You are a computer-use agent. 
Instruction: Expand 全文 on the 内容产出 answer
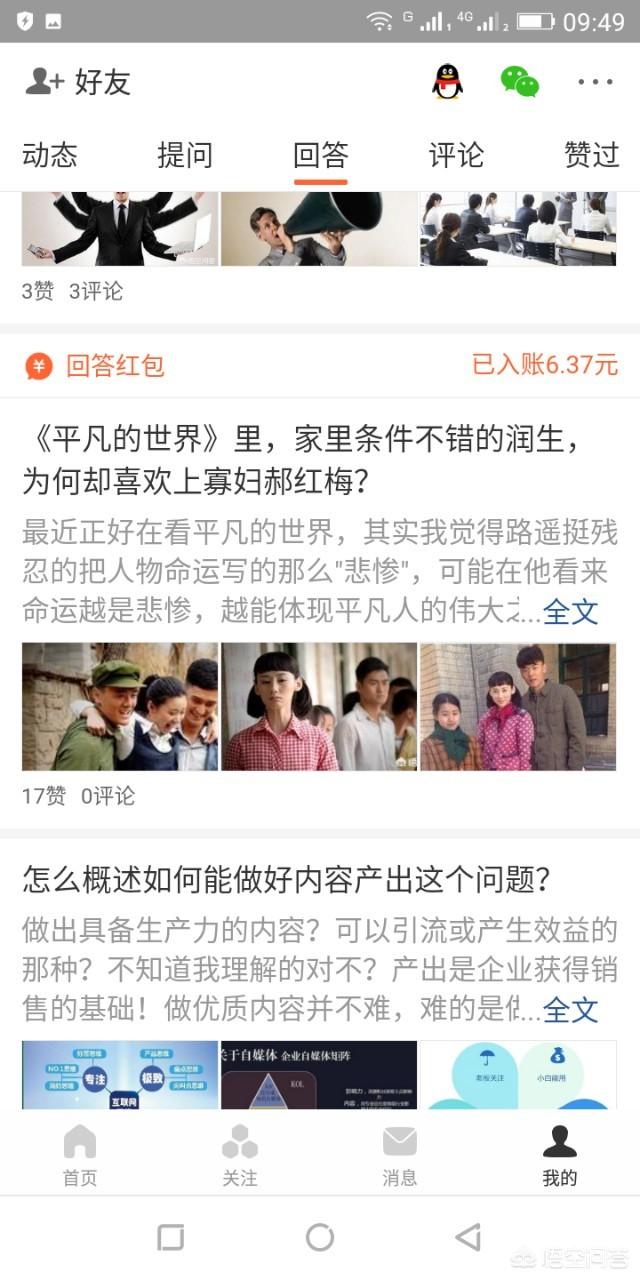pos(570,1009)
